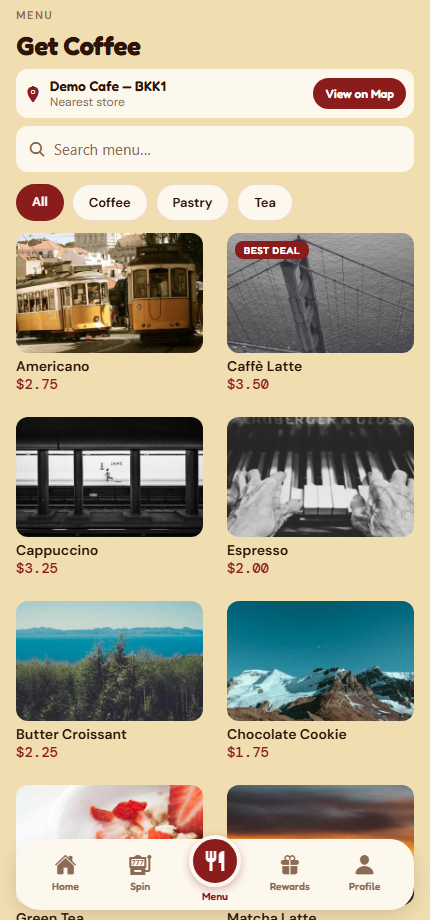
Task: Show only Tea items
Action: [265, 202]
